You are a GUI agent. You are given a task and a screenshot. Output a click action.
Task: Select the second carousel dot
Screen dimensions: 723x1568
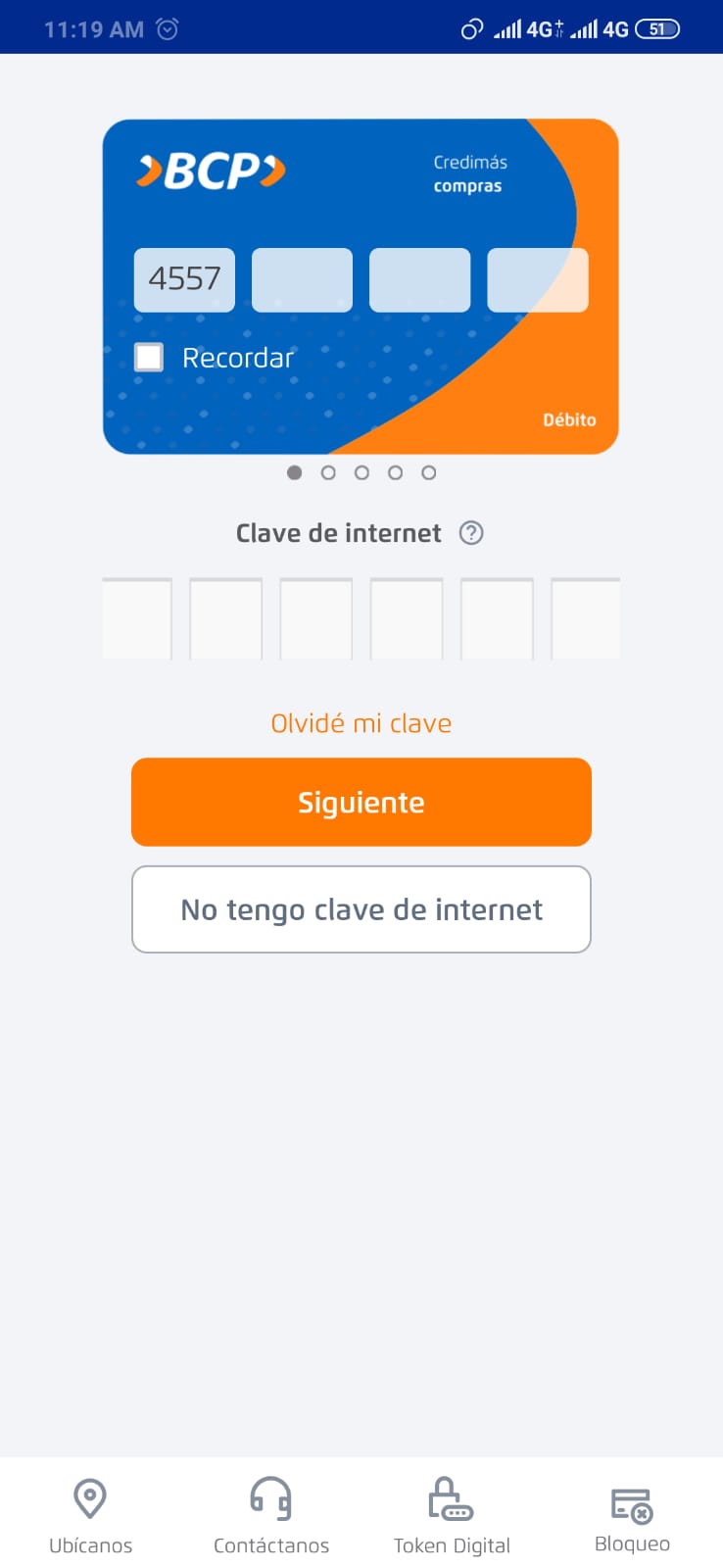pos(327,472)
